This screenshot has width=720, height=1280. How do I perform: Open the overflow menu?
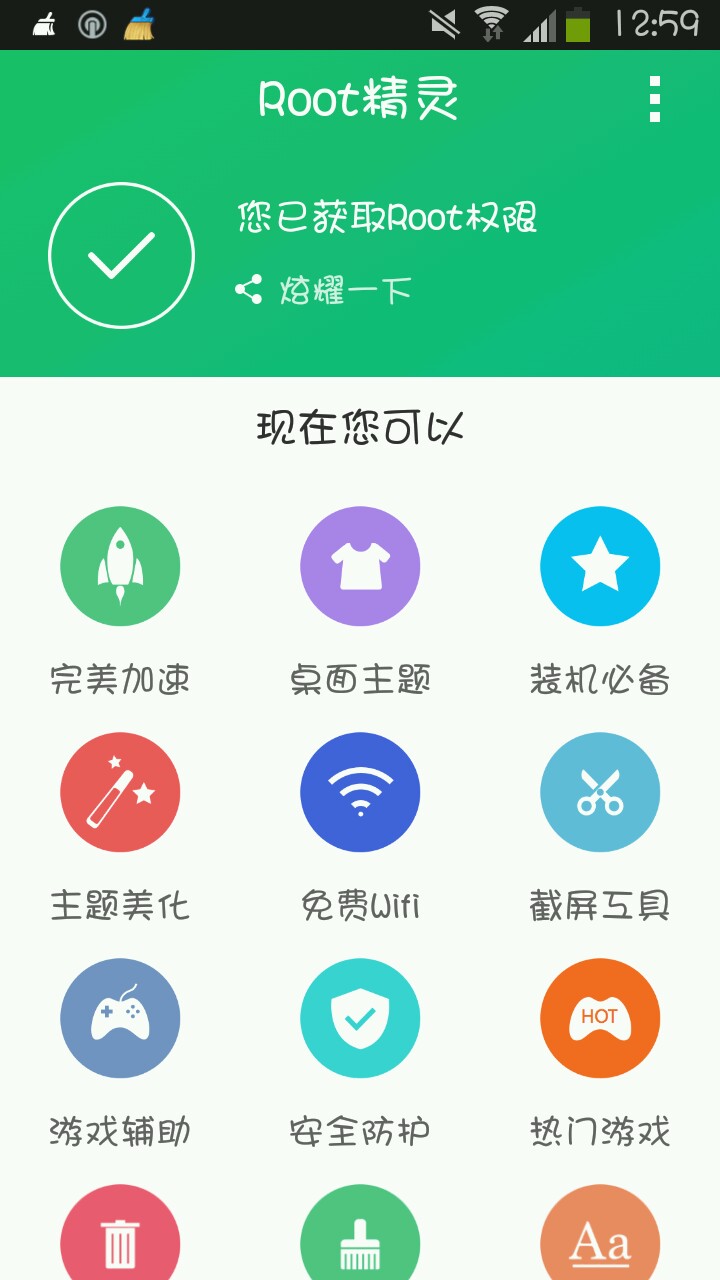point(655,99)
